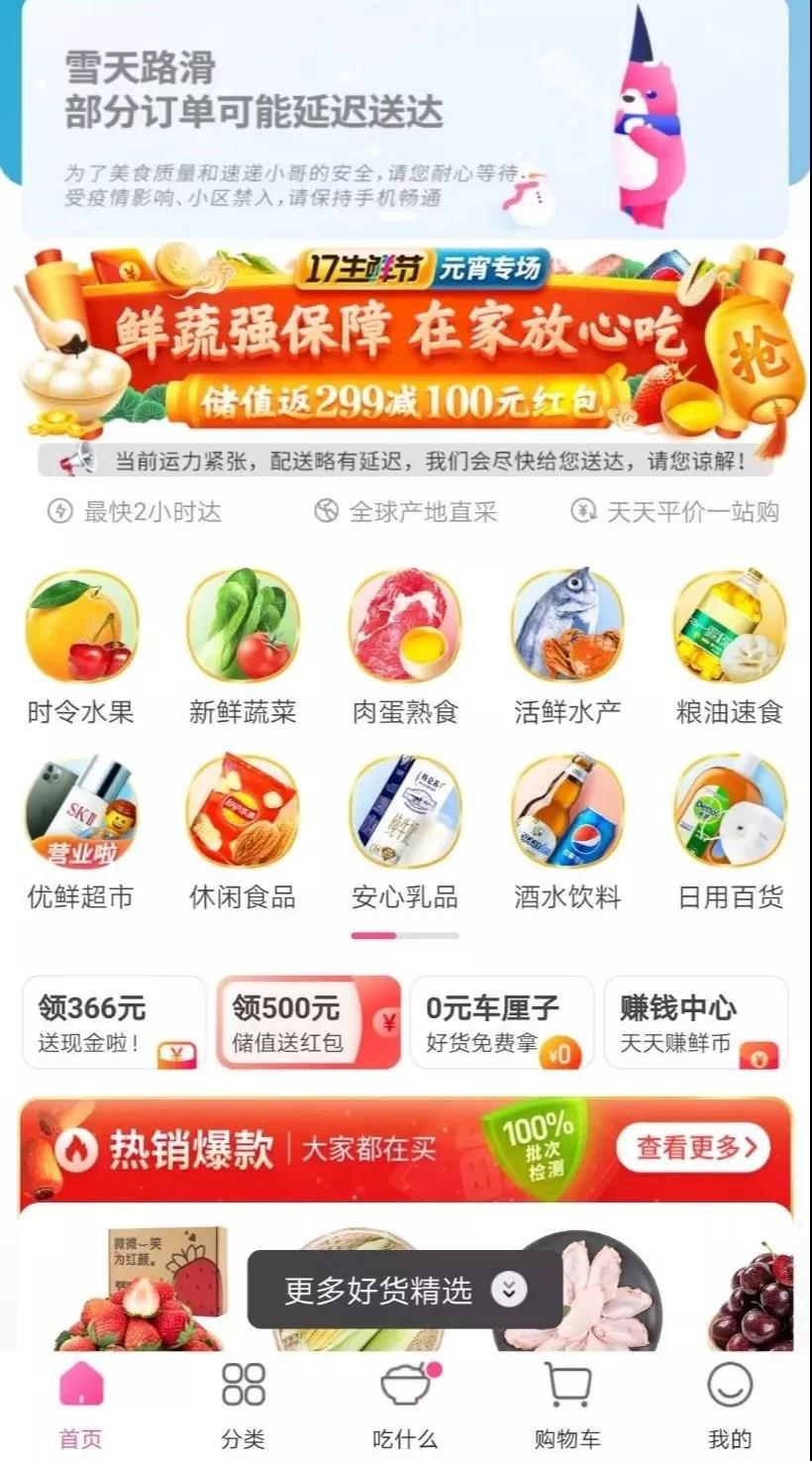Open the 酒水饮料 category
The width and height of the screenshot is (812, 1461).
coord(567,833)
